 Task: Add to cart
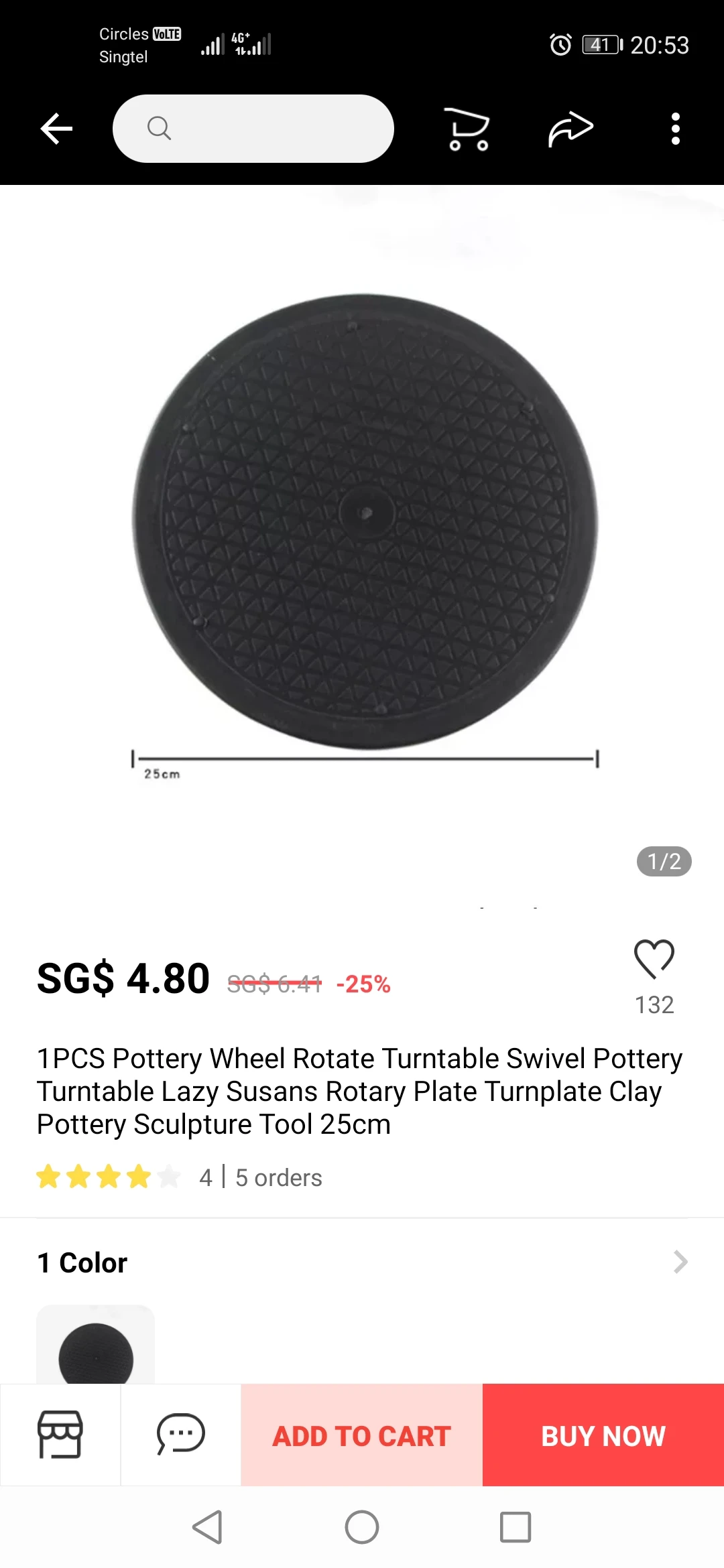(x=361, y=1436)
